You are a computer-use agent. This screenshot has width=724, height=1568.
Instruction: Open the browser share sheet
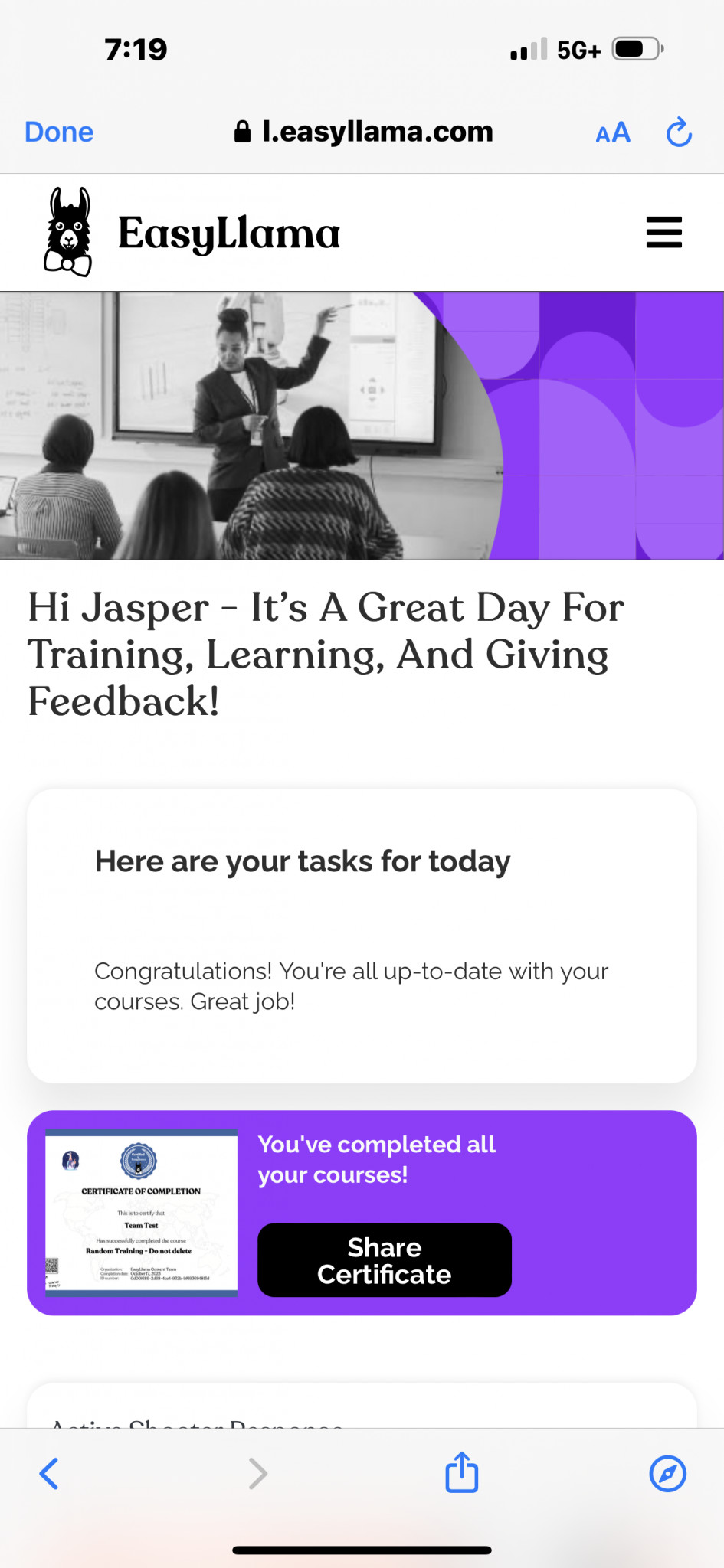(462, 1472)
